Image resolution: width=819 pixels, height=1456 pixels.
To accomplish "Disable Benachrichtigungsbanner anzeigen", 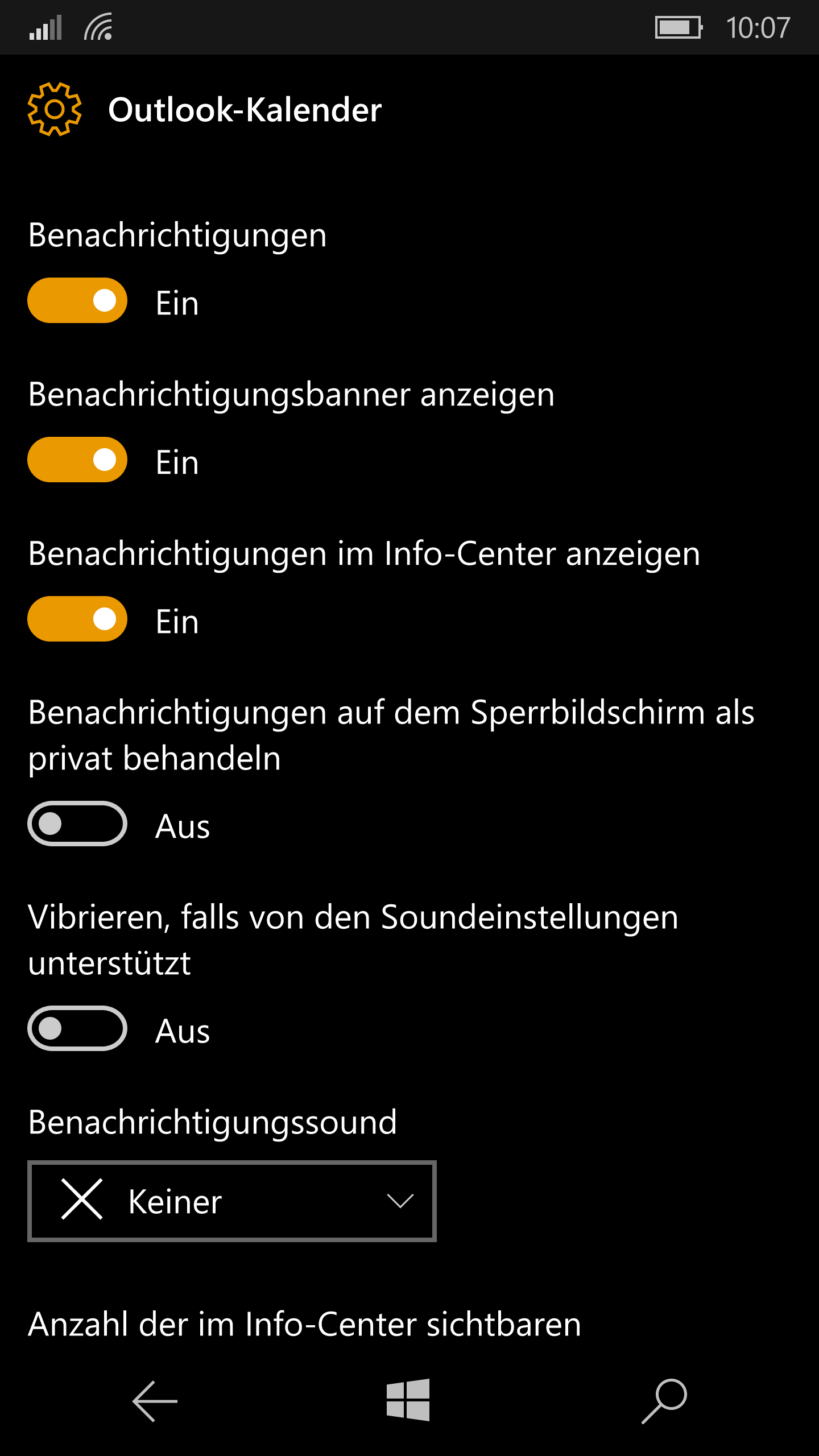I will point(77,460).
